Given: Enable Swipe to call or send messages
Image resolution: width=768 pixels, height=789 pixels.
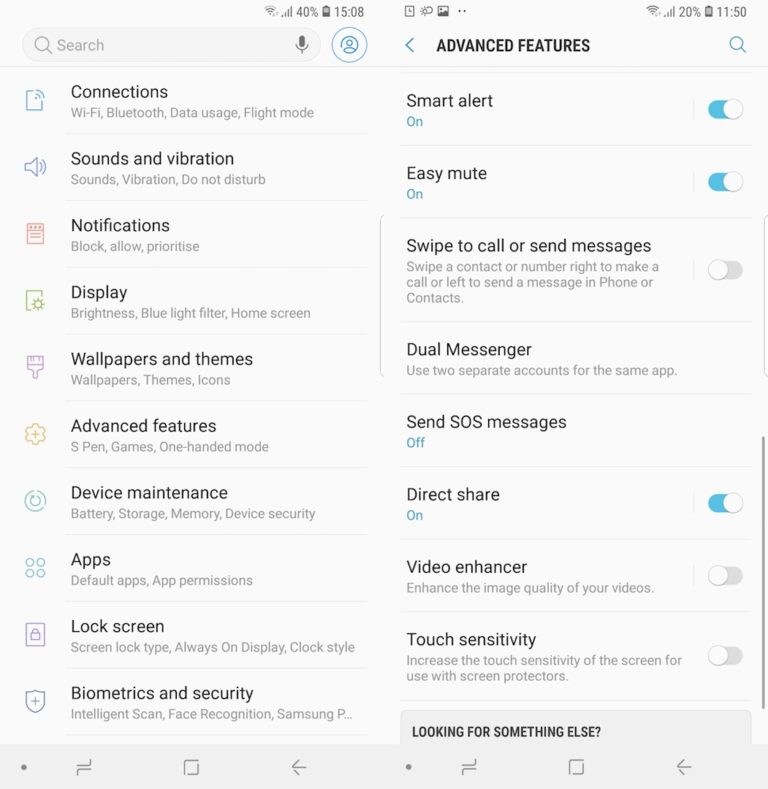Looking at the screenshot, I should pos(725,270).
